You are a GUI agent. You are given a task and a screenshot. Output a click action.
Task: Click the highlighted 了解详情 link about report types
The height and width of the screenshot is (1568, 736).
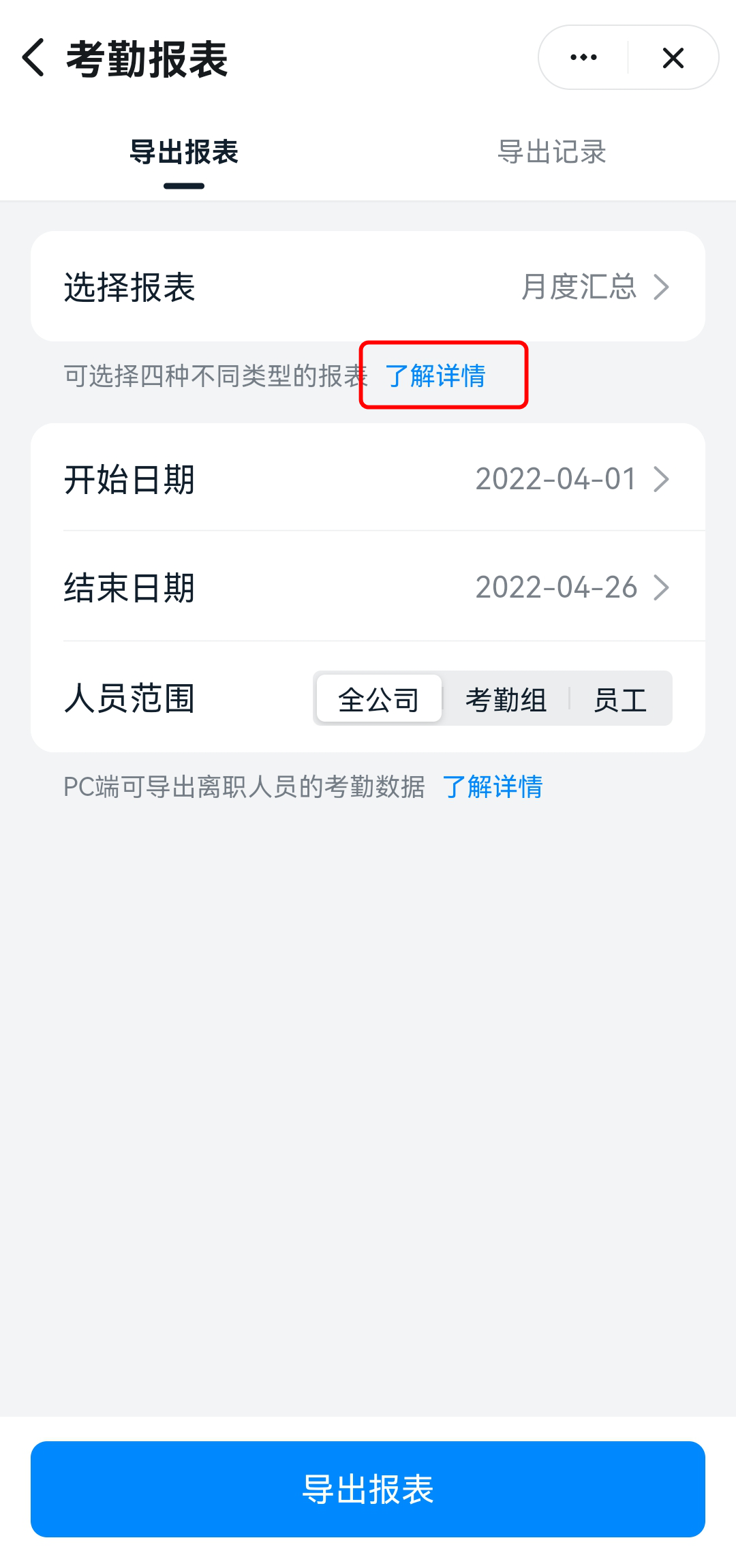pyautogui.click(x=437, y=376)
